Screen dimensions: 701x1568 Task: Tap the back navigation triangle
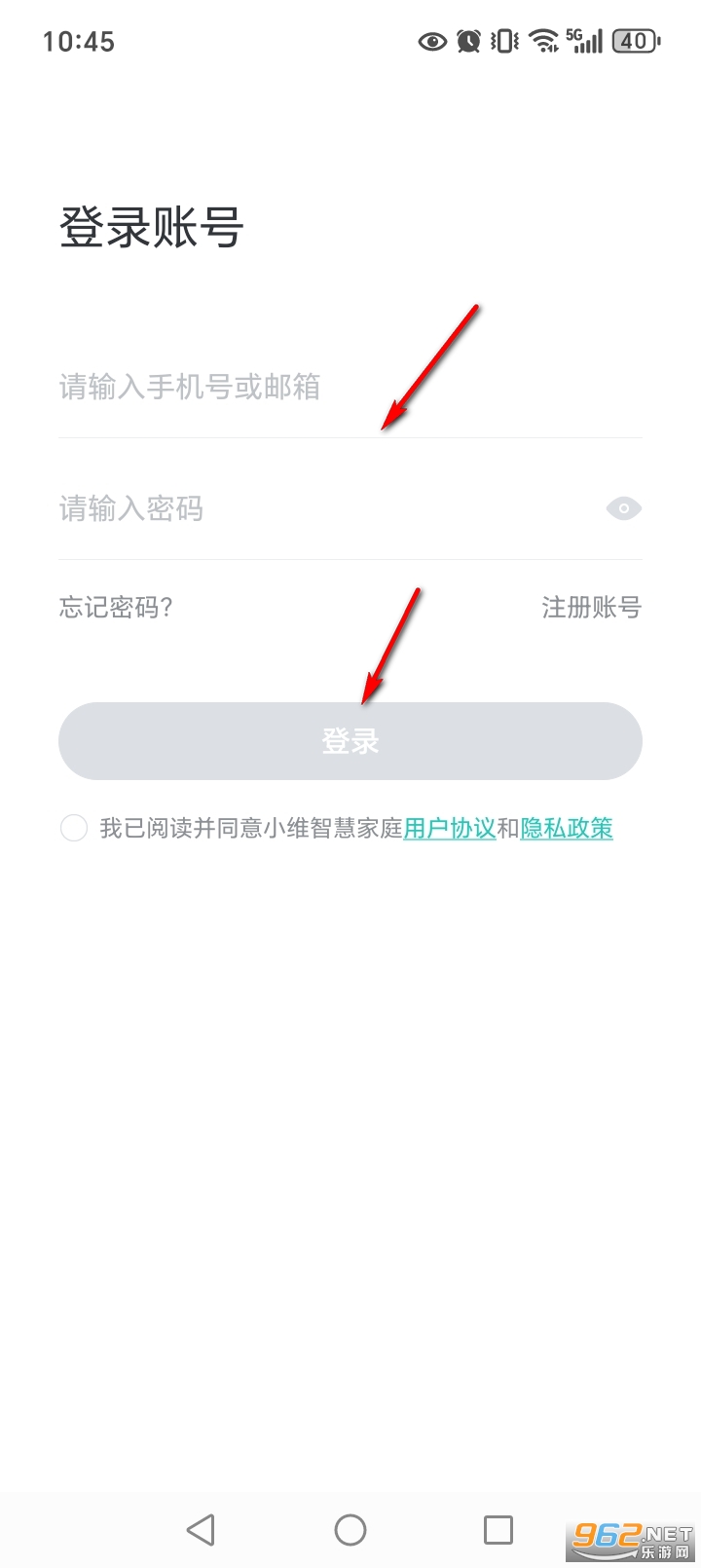(x=201, y=1529)
